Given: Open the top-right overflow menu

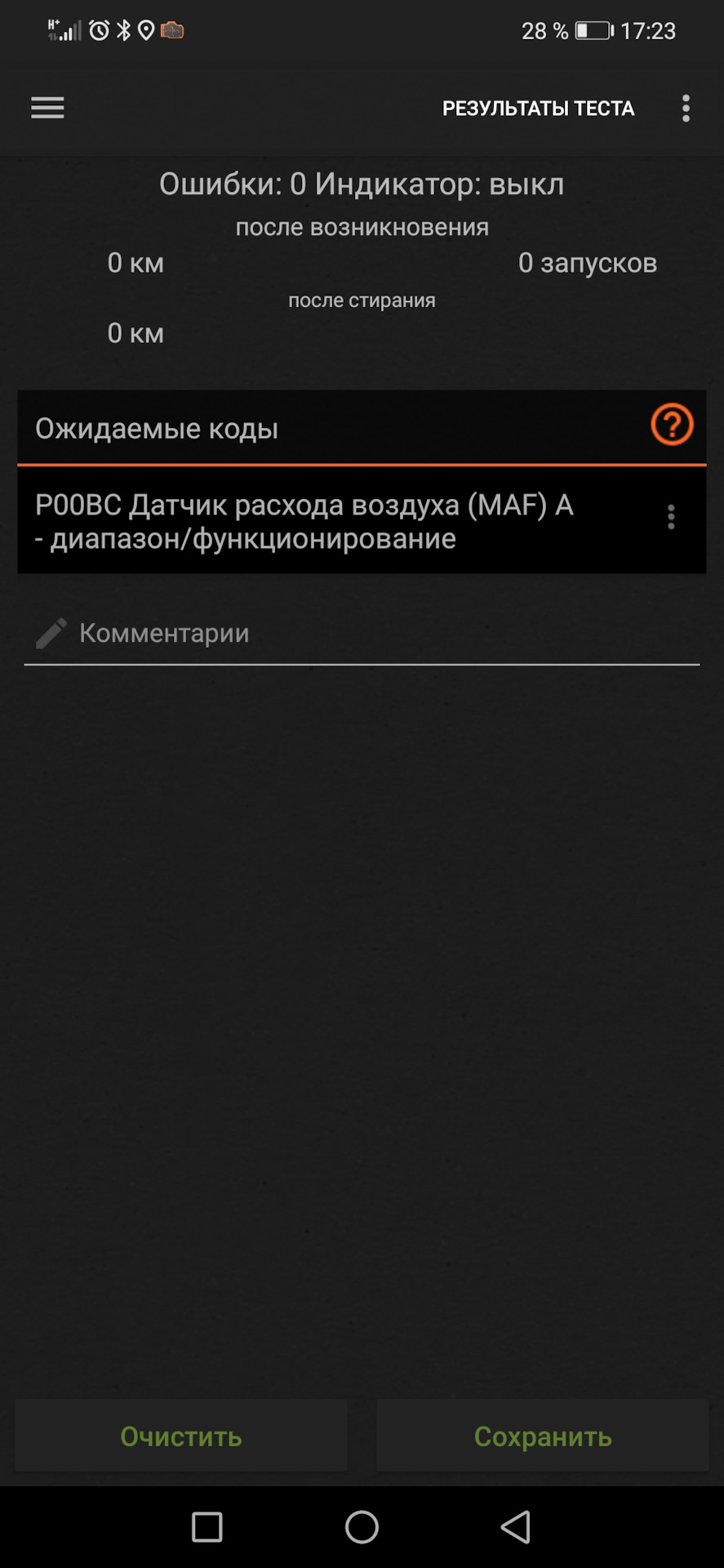Looking at the screenshot, I should pos(686,108).
